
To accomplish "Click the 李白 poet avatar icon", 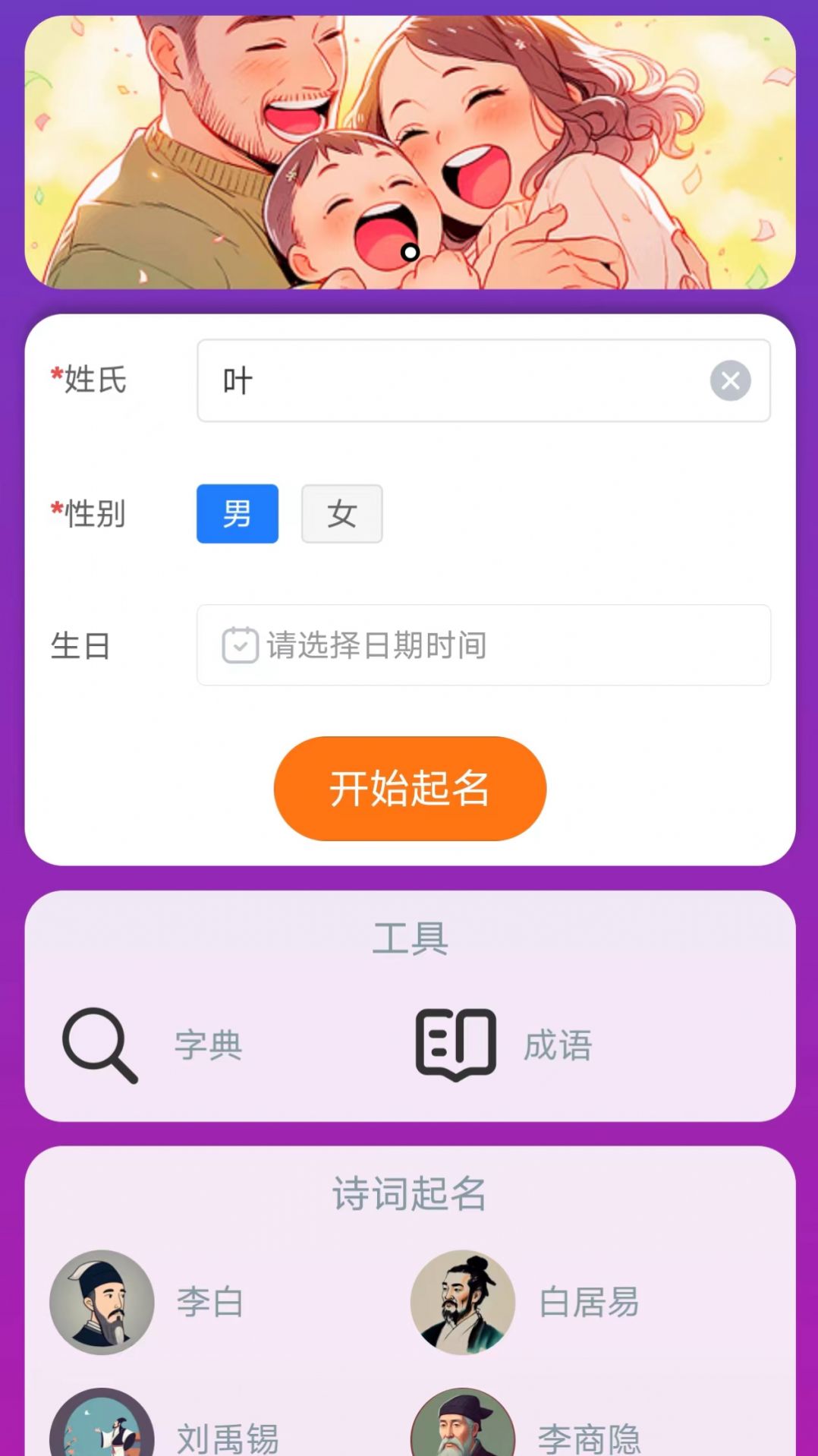I will pos(102,1302).
